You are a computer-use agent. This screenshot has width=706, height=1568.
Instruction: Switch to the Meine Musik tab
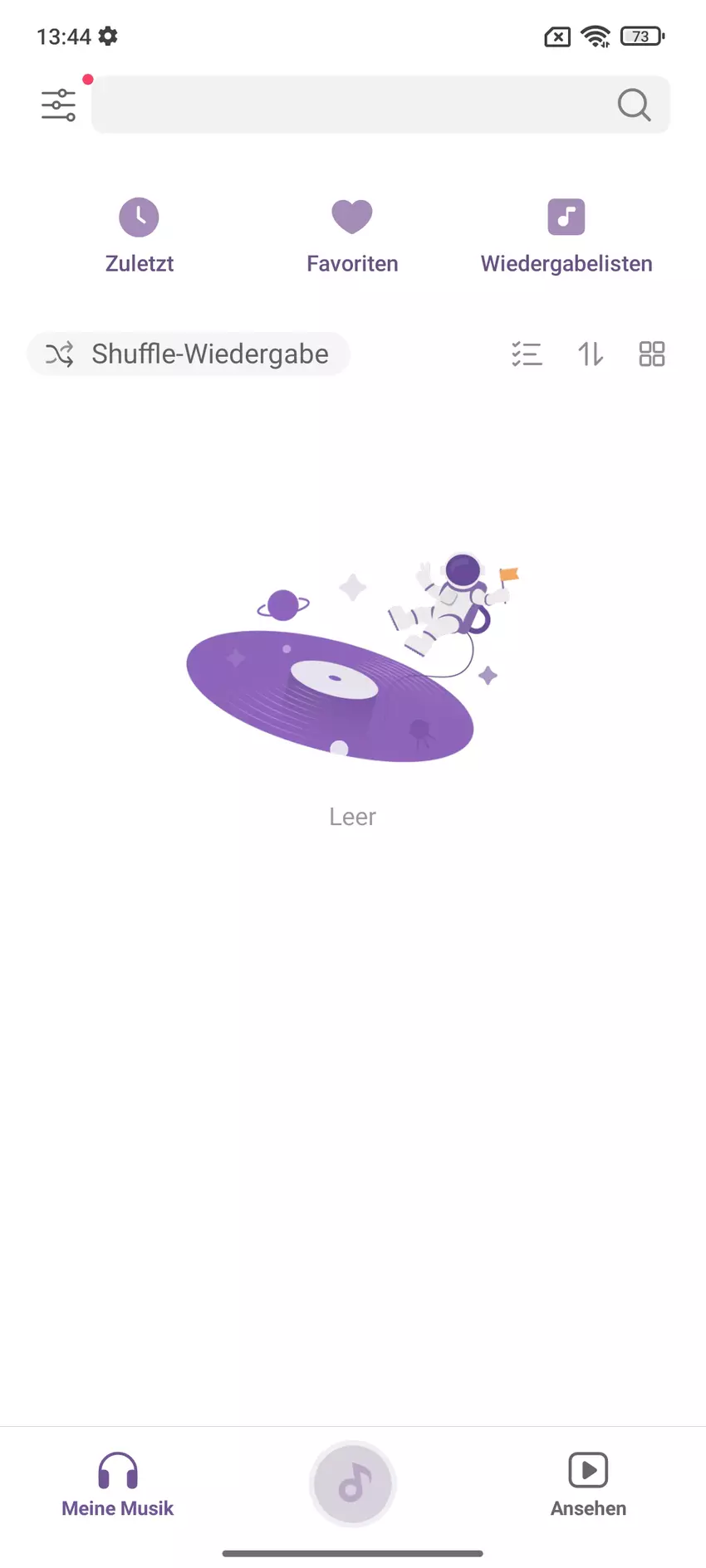118,1485
